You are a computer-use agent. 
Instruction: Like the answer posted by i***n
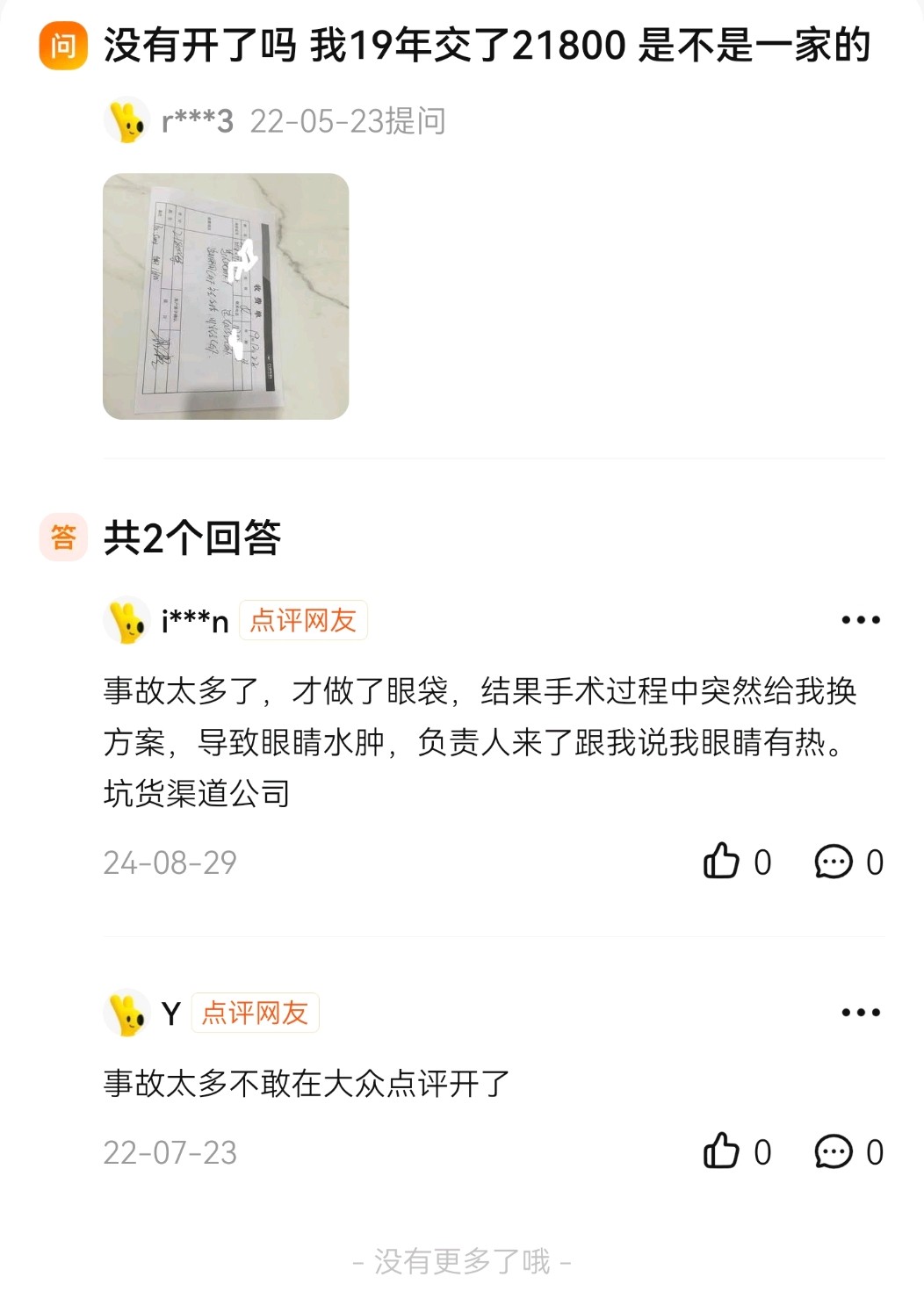click(722, 862)
